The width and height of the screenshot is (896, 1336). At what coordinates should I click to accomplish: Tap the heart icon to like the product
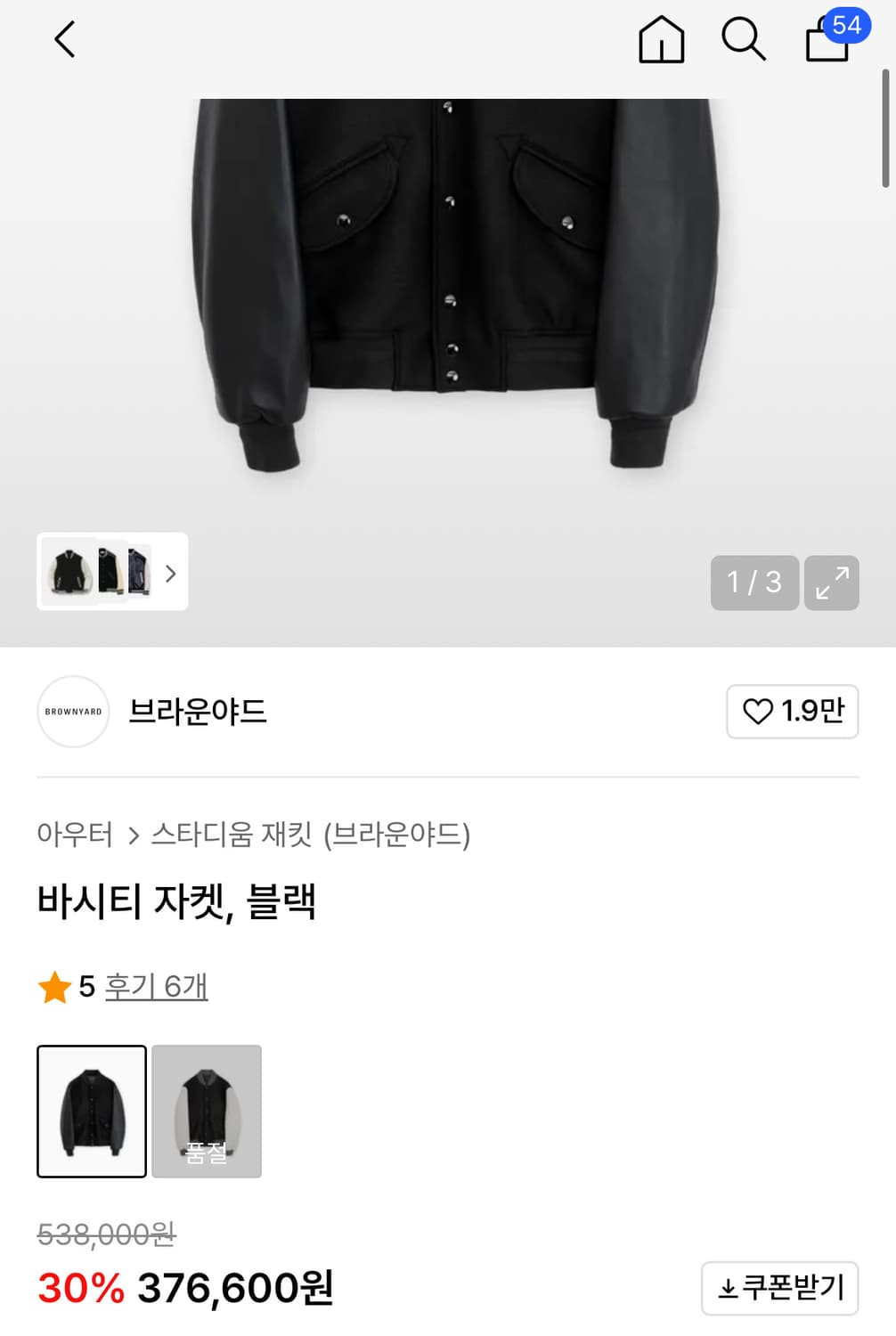758,712
